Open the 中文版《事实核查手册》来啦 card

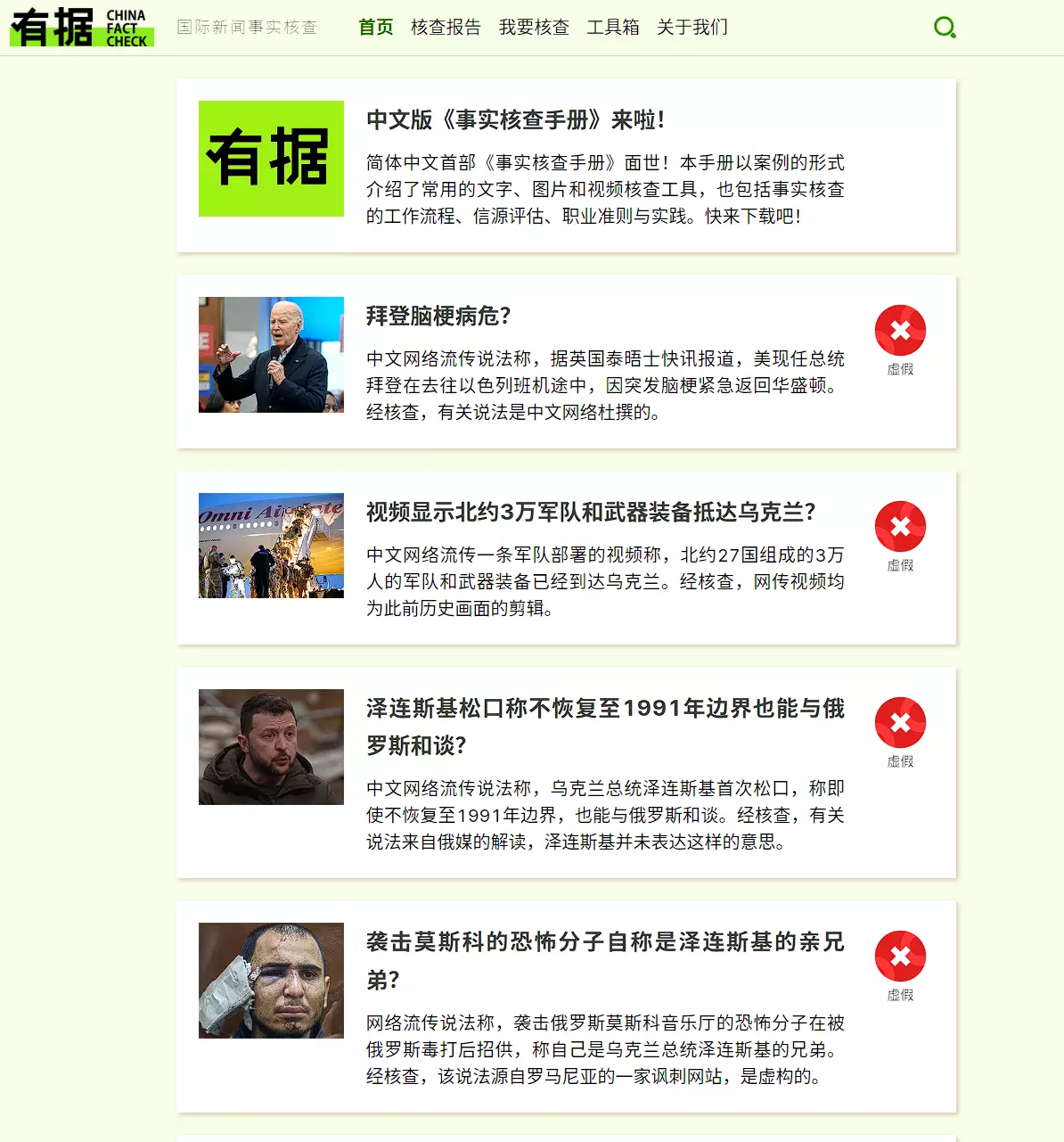pyautogui.click(x=515, y=120)
